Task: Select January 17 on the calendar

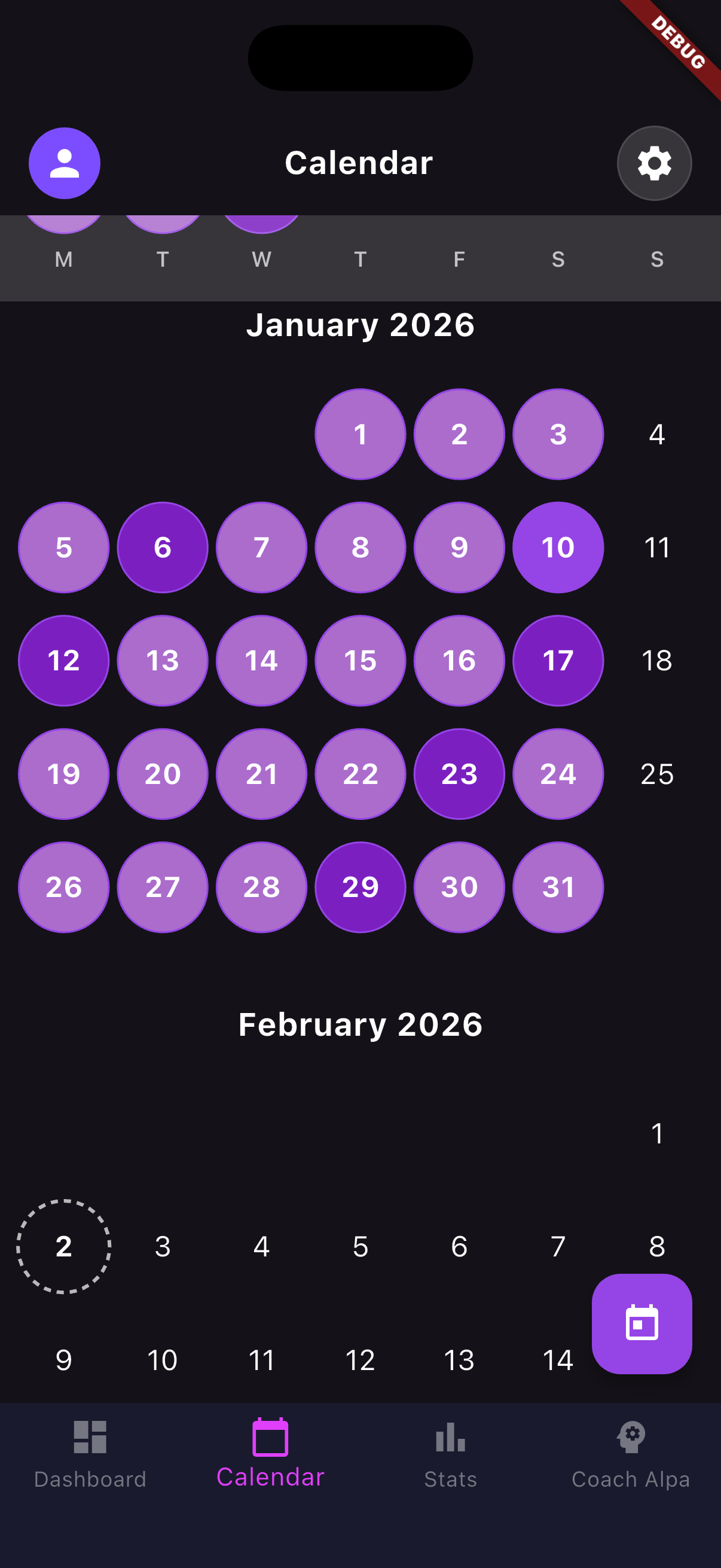Action: [558, 661]
